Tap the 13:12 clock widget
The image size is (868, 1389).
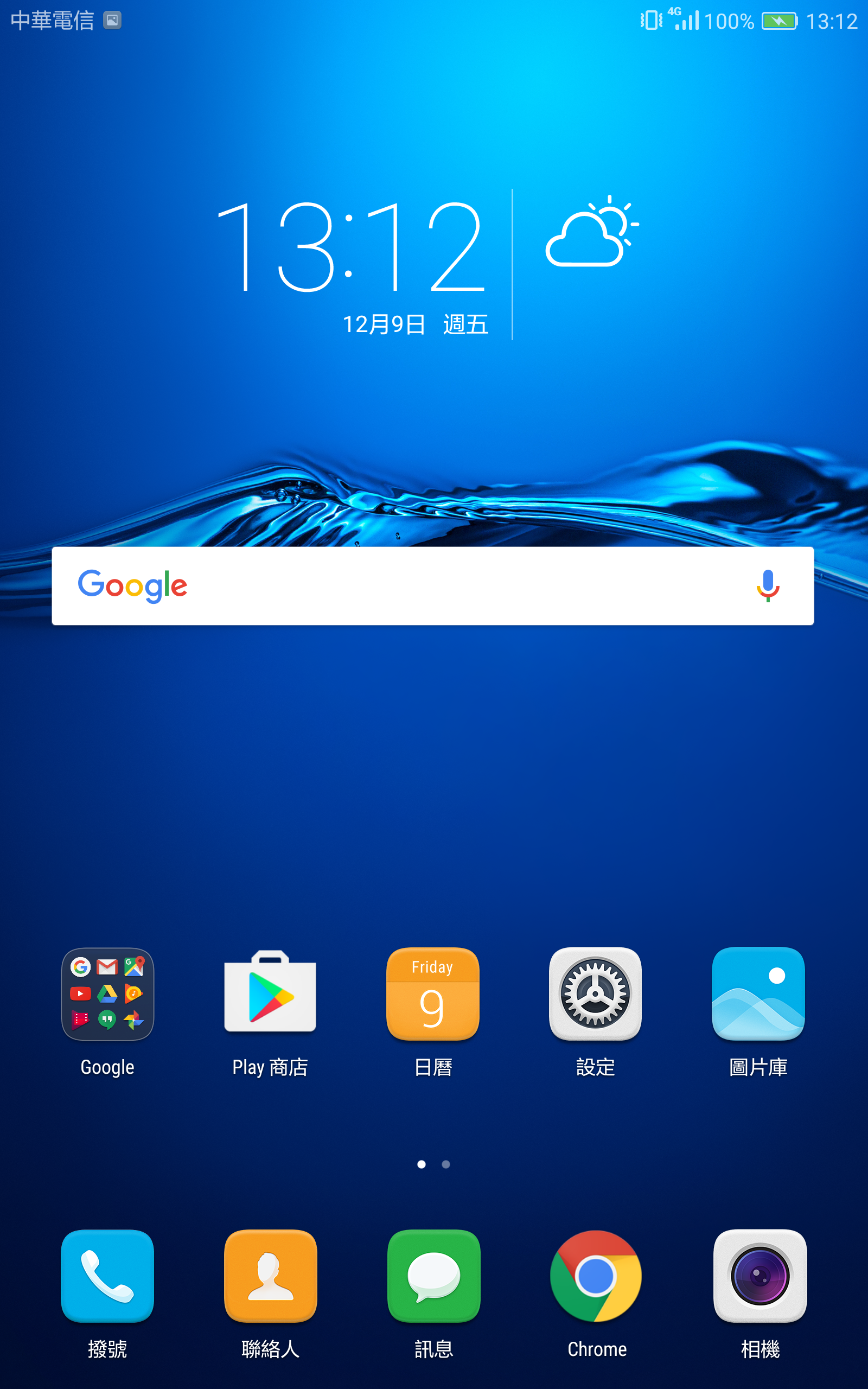[350, 247]
